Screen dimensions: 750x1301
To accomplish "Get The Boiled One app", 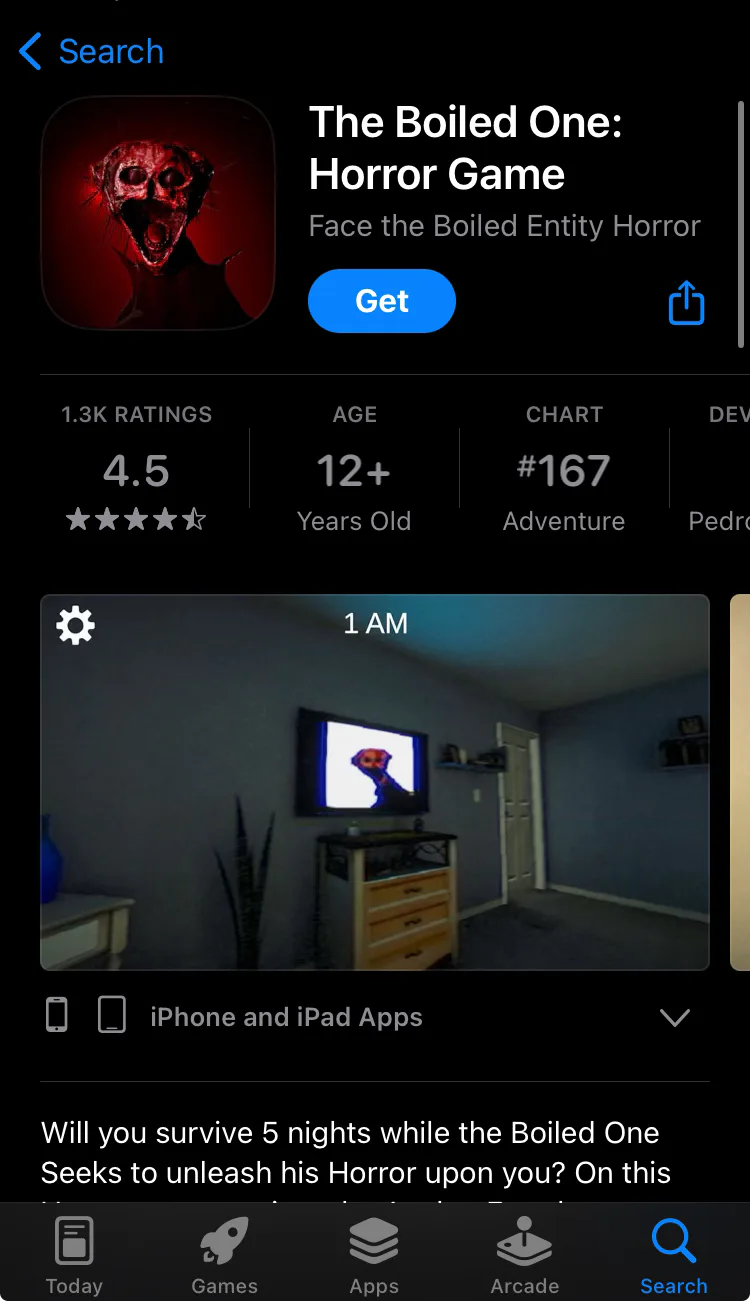I will 382,301.
